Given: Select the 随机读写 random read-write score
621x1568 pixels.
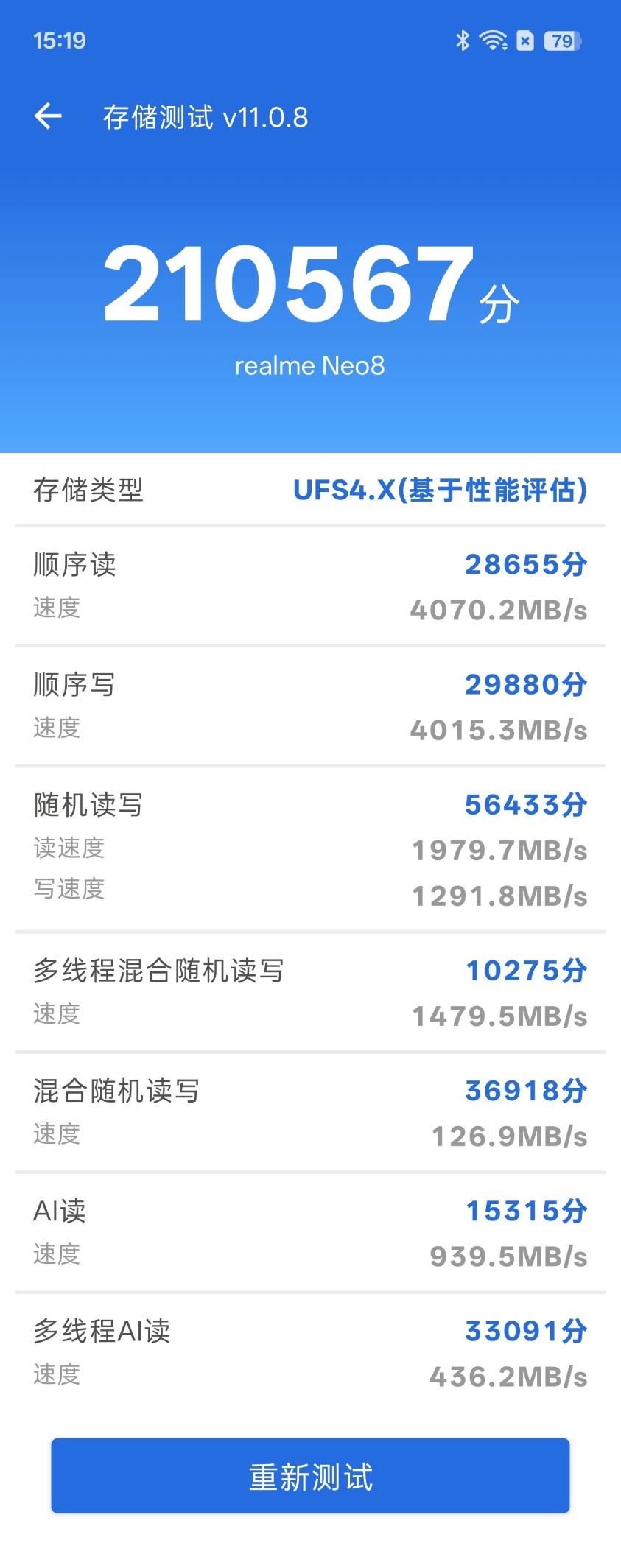Looking at the screenshot, I should [x=525, y=805].
